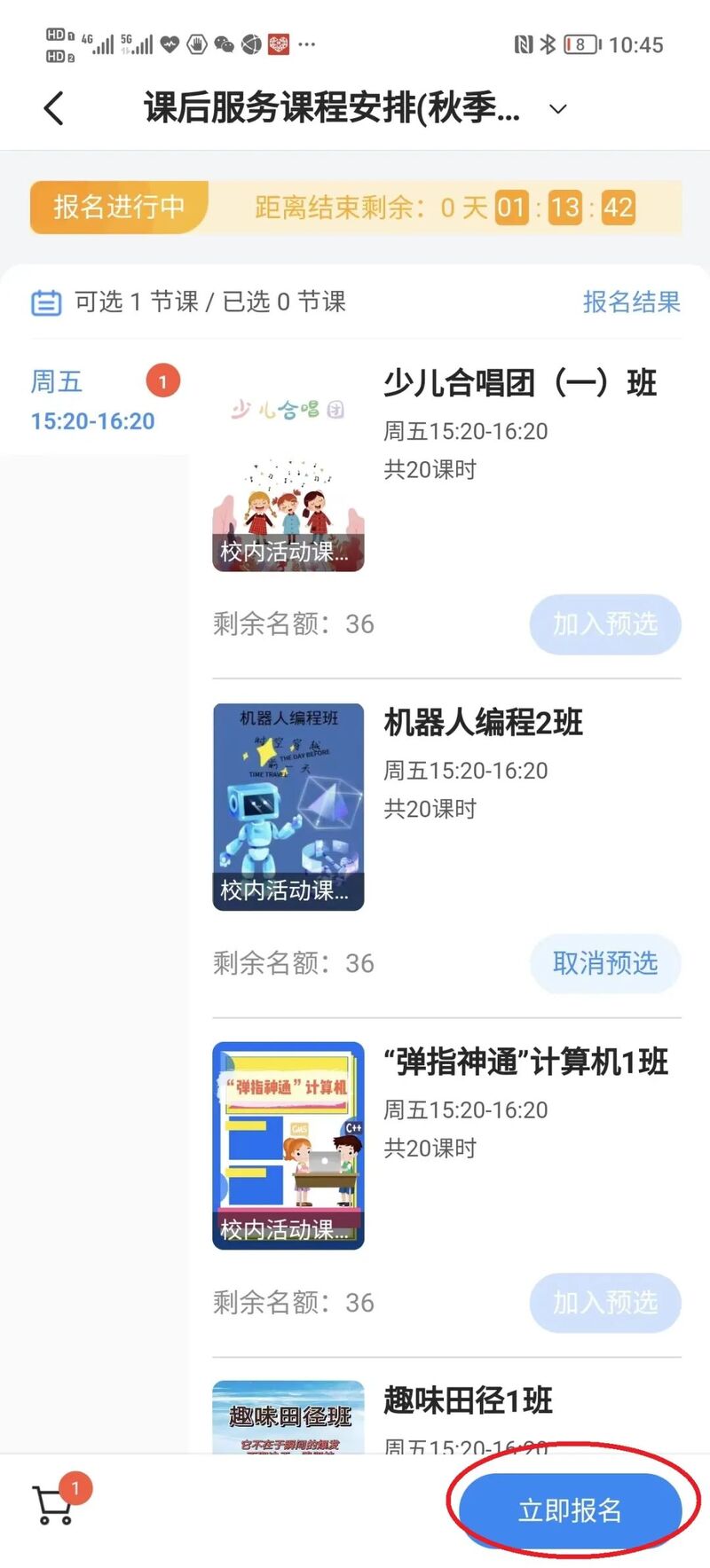Screen dimensions: 710x1568
Task: Tap the 少儿合唱团 course image
Action: click(288, 474)
